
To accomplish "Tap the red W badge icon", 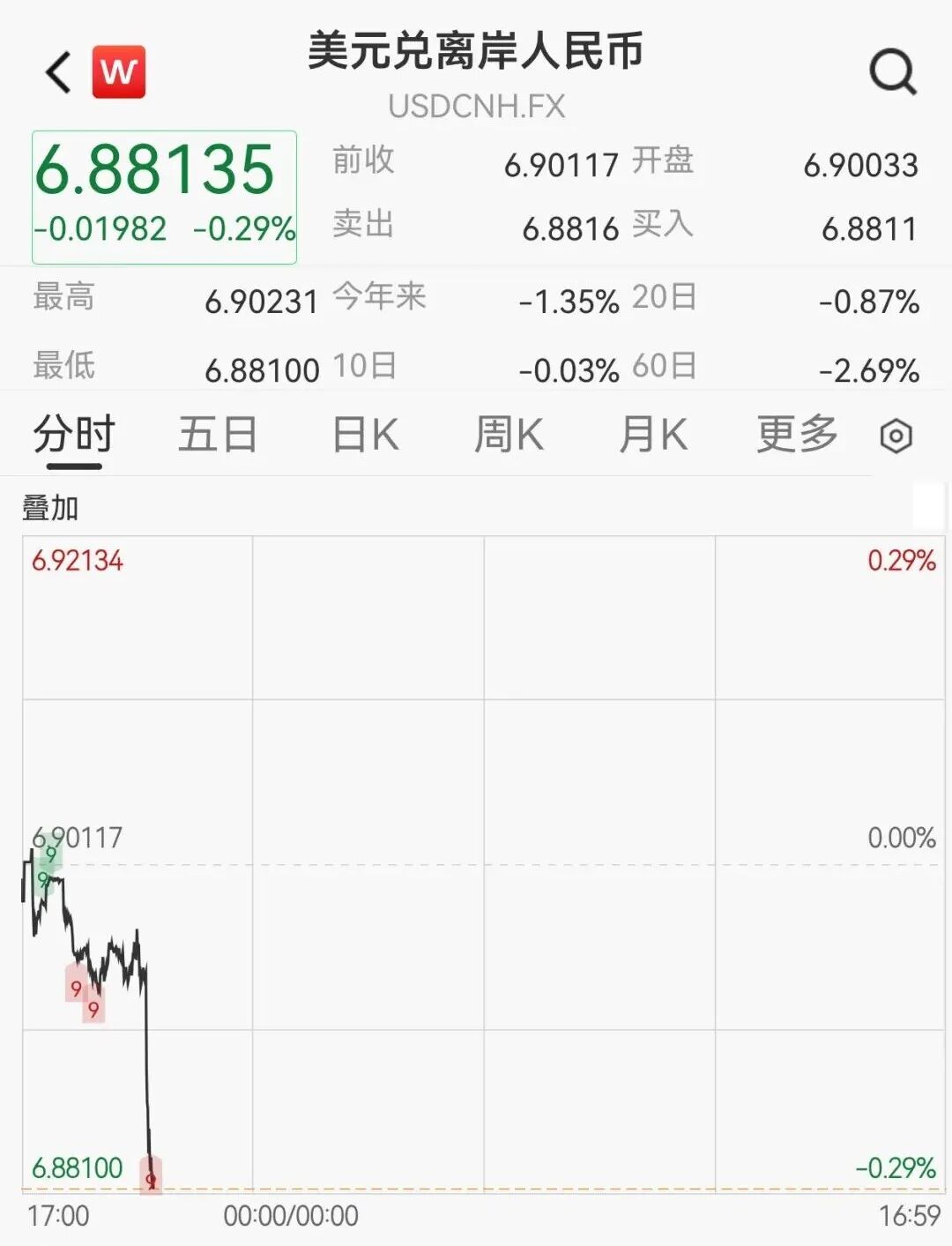I will pos(119,72).
